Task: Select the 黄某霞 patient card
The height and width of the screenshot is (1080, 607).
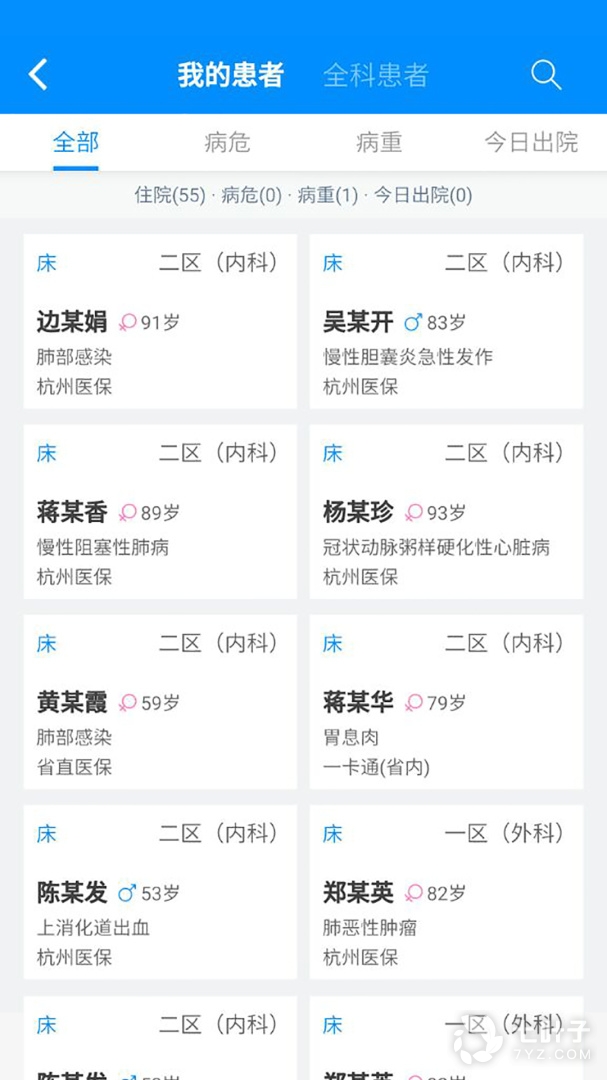Action: [160, 702]
